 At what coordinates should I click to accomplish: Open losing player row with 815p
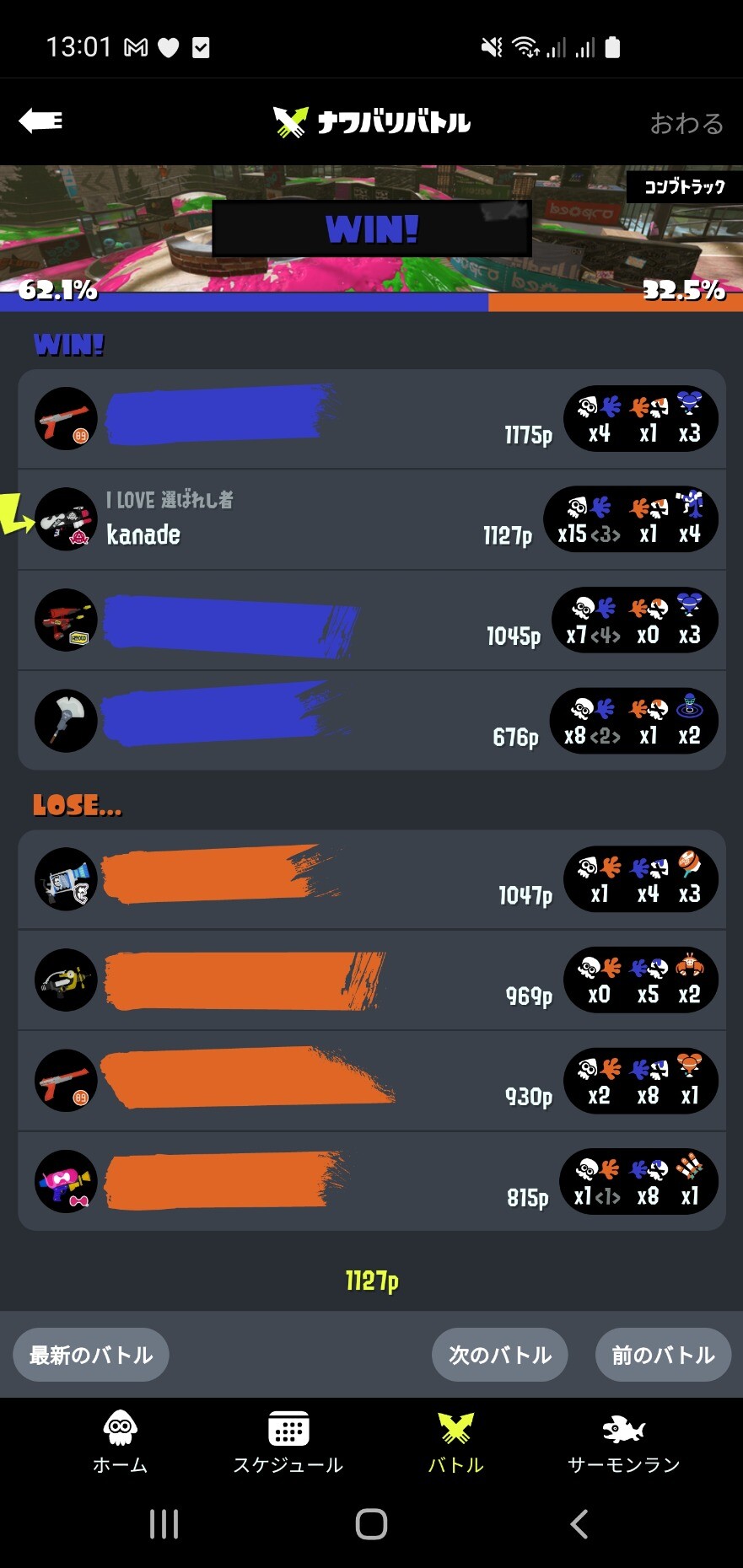tap(371, 1181)
